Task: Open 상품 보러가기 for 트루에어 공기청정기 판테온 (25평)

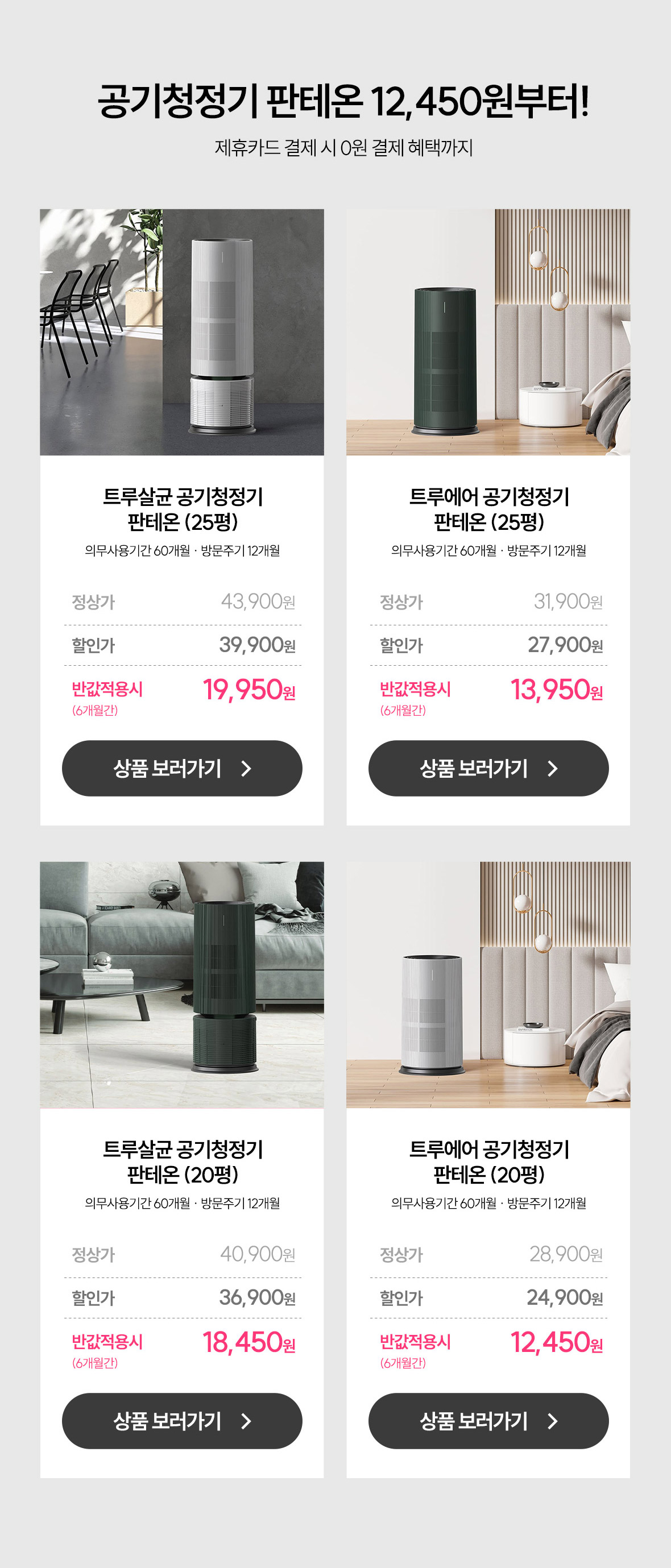Action: click(x=487, y=768)
